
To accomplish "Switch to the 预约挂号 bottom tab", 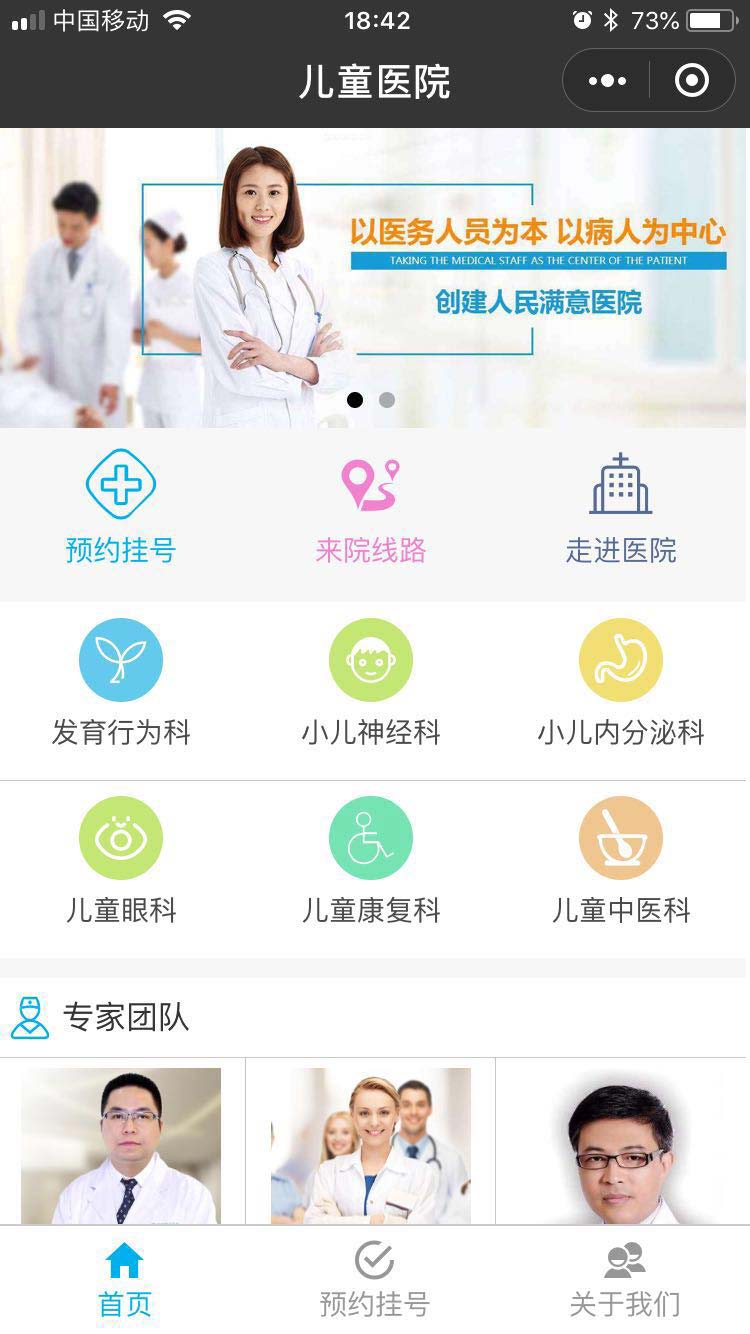I will tap(374, 1280).
